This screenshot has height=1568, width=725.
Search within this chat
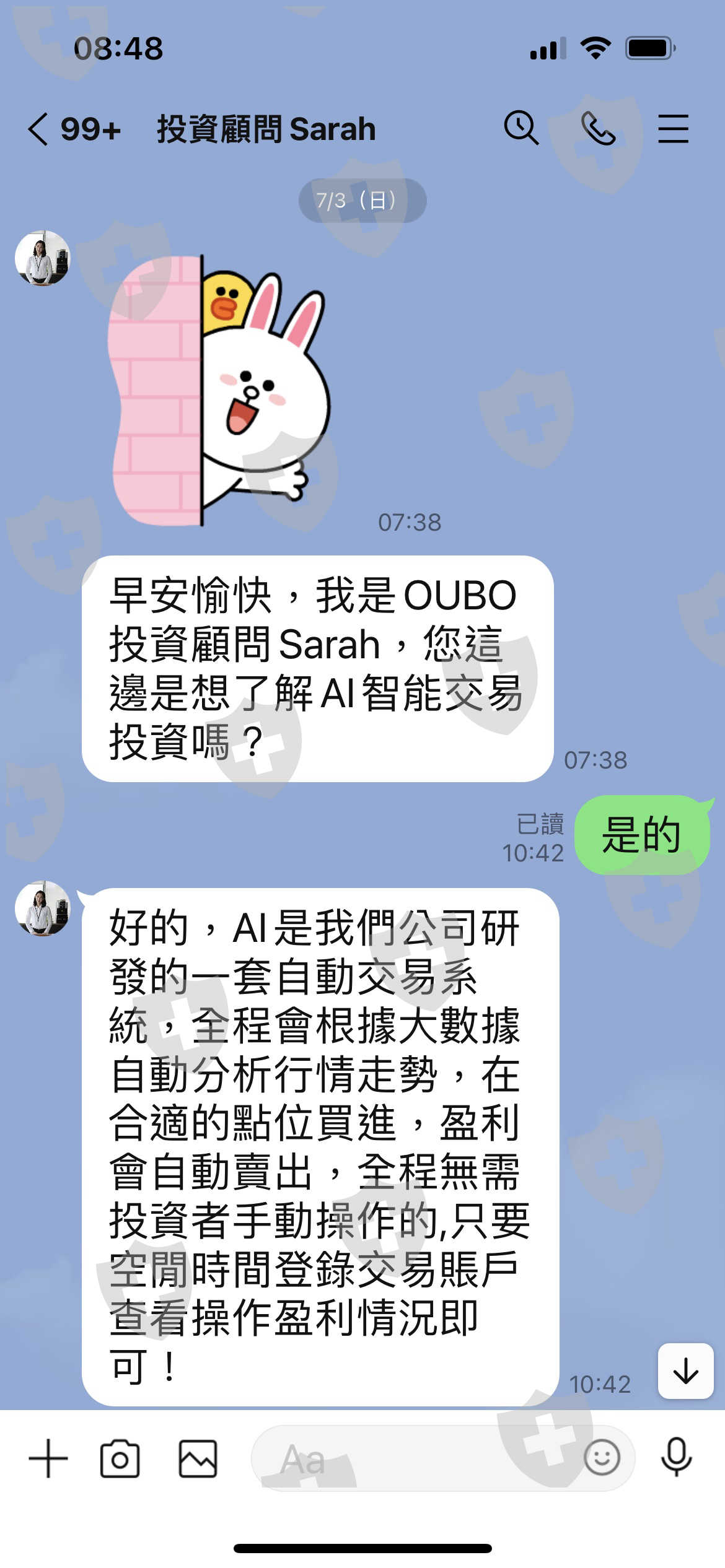point(521,128)
